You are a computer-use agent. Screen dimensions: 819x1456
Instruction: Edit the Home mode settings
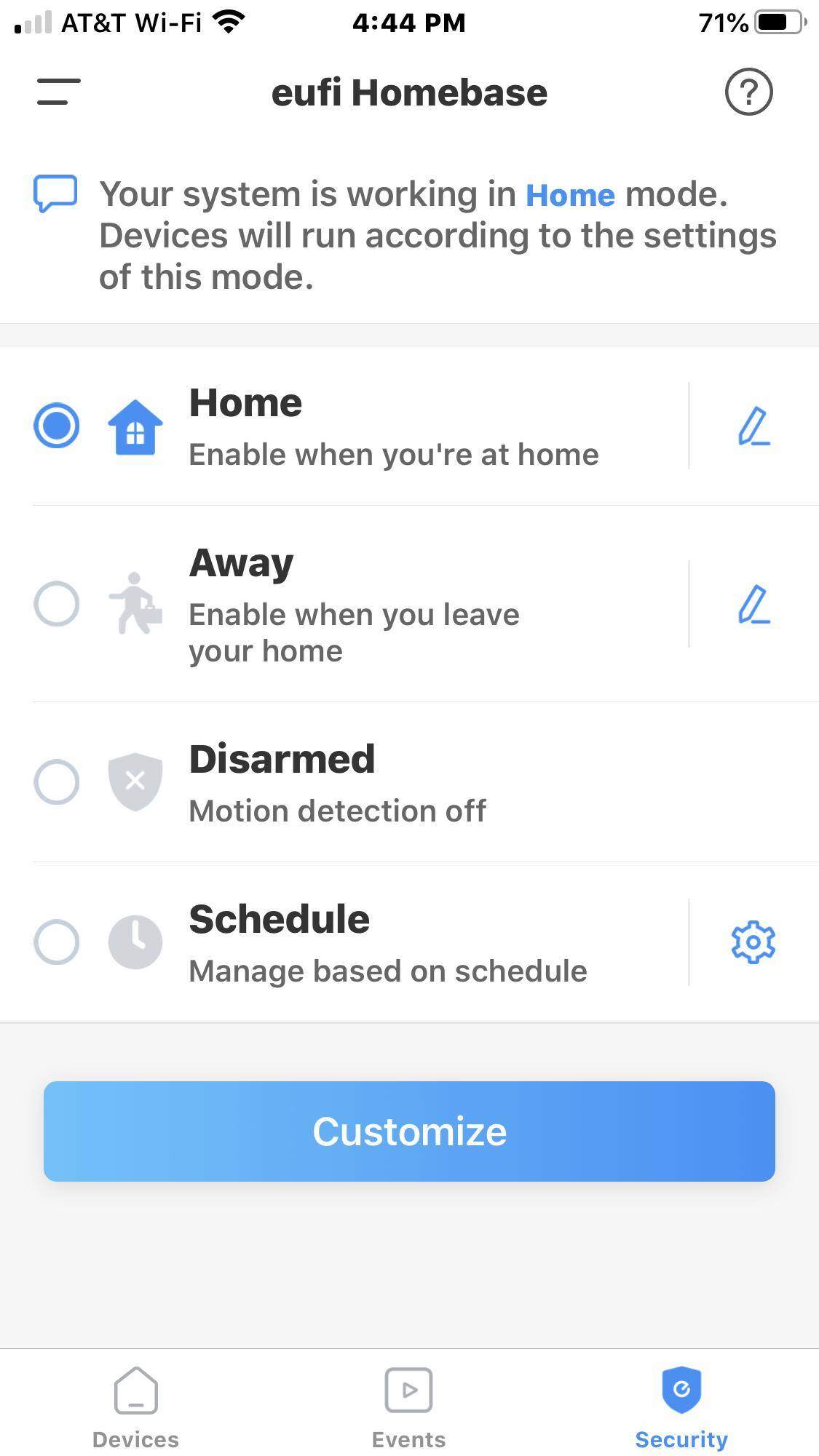pos(753,426)
